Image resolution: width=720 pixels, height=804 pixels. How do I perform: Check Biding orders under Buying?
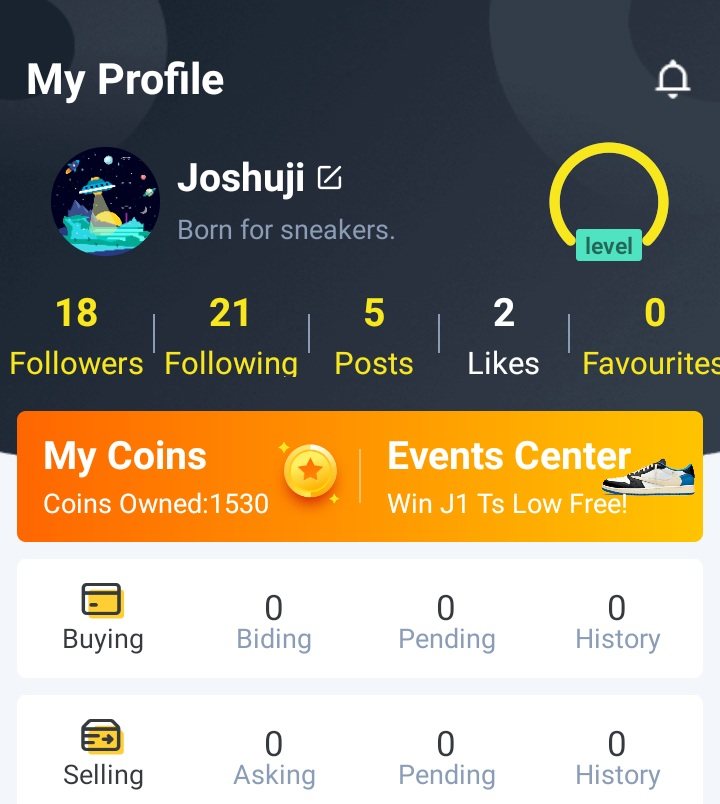274,621
